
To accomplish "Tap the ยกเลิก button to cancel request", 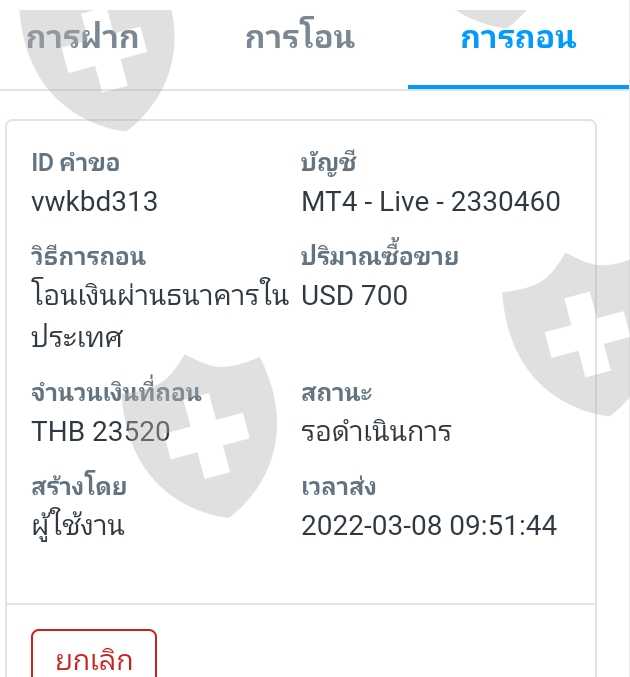I will pos(94,655).
